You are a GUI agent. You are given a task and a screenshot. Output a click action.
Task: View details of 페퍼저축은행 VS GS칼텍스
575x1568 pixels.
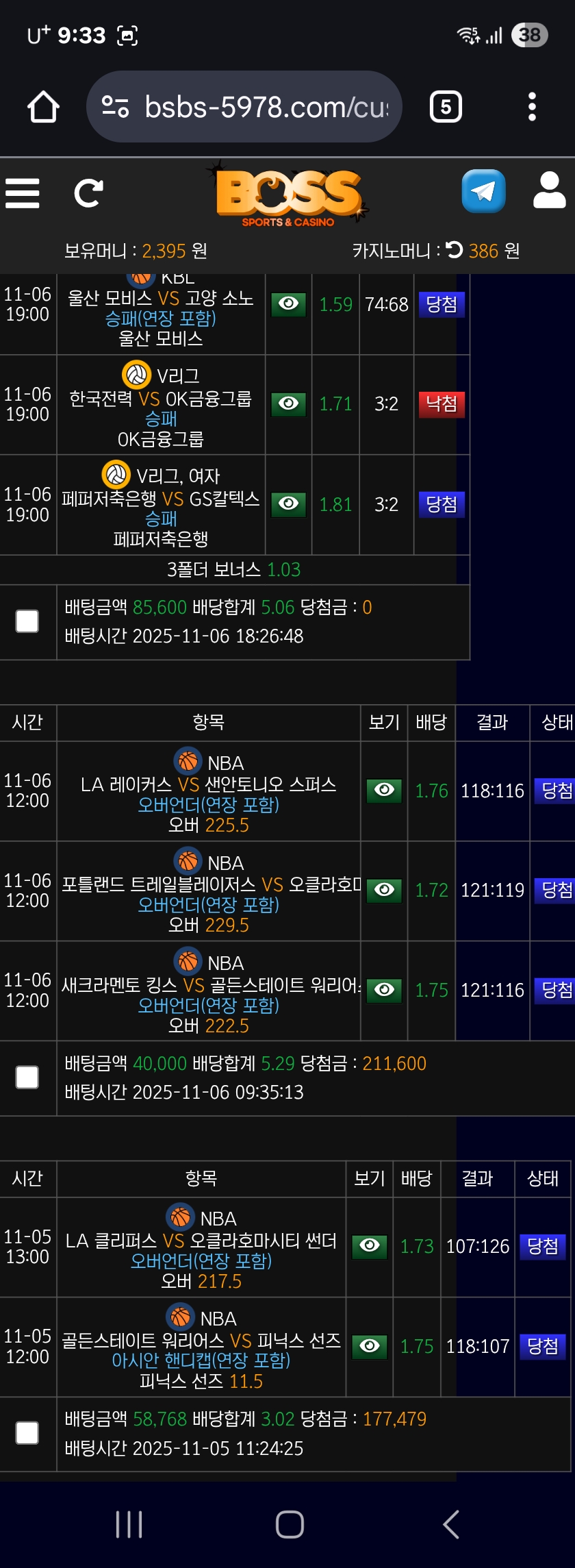click(288, 504)
